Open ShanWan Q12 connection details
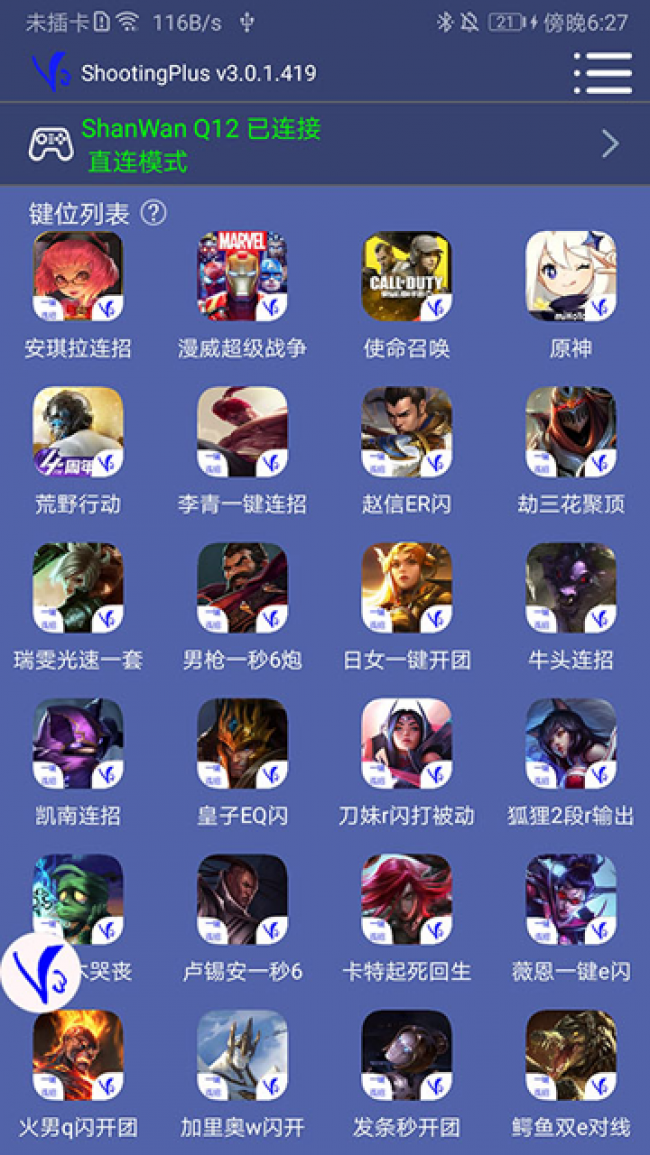 (324, 145)
